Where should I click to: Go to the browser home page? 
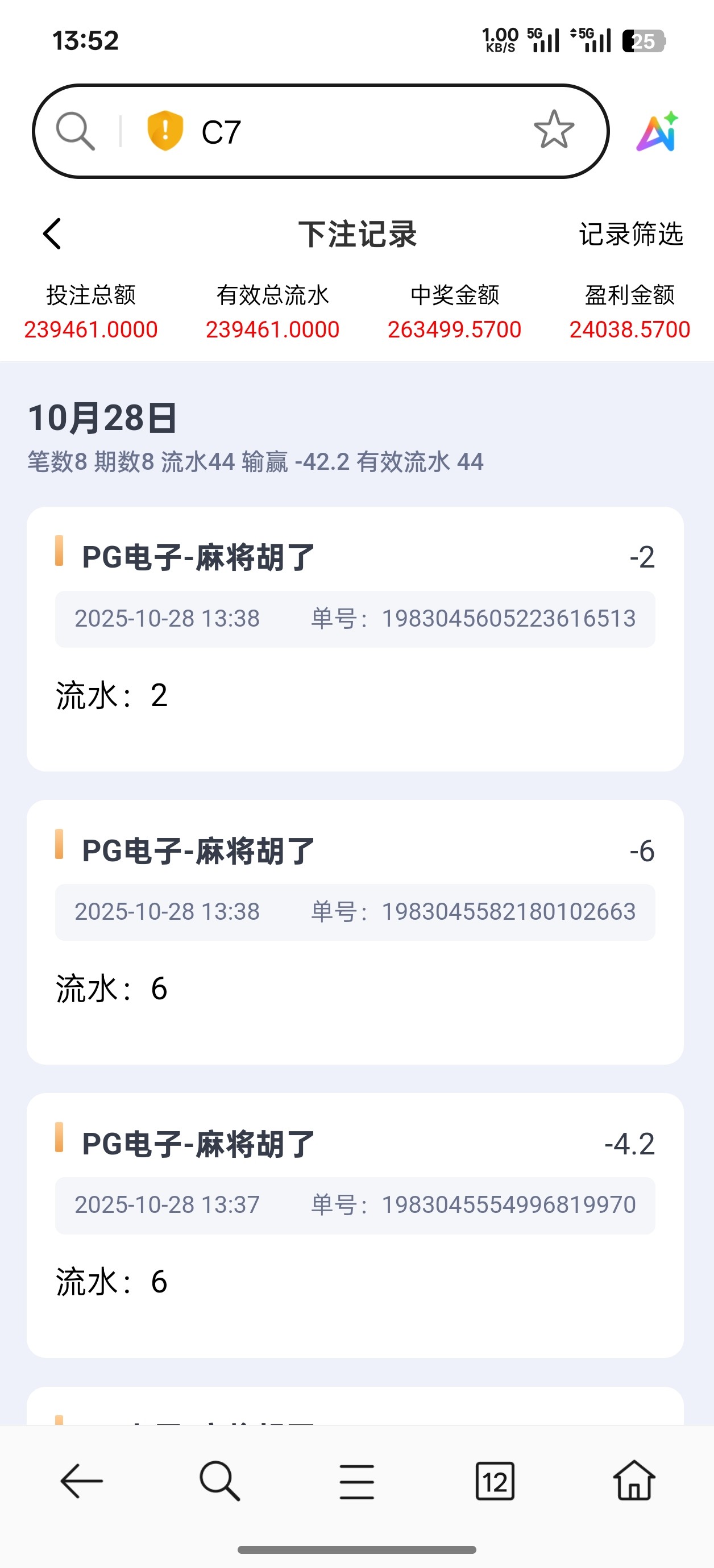(634, 1481)
